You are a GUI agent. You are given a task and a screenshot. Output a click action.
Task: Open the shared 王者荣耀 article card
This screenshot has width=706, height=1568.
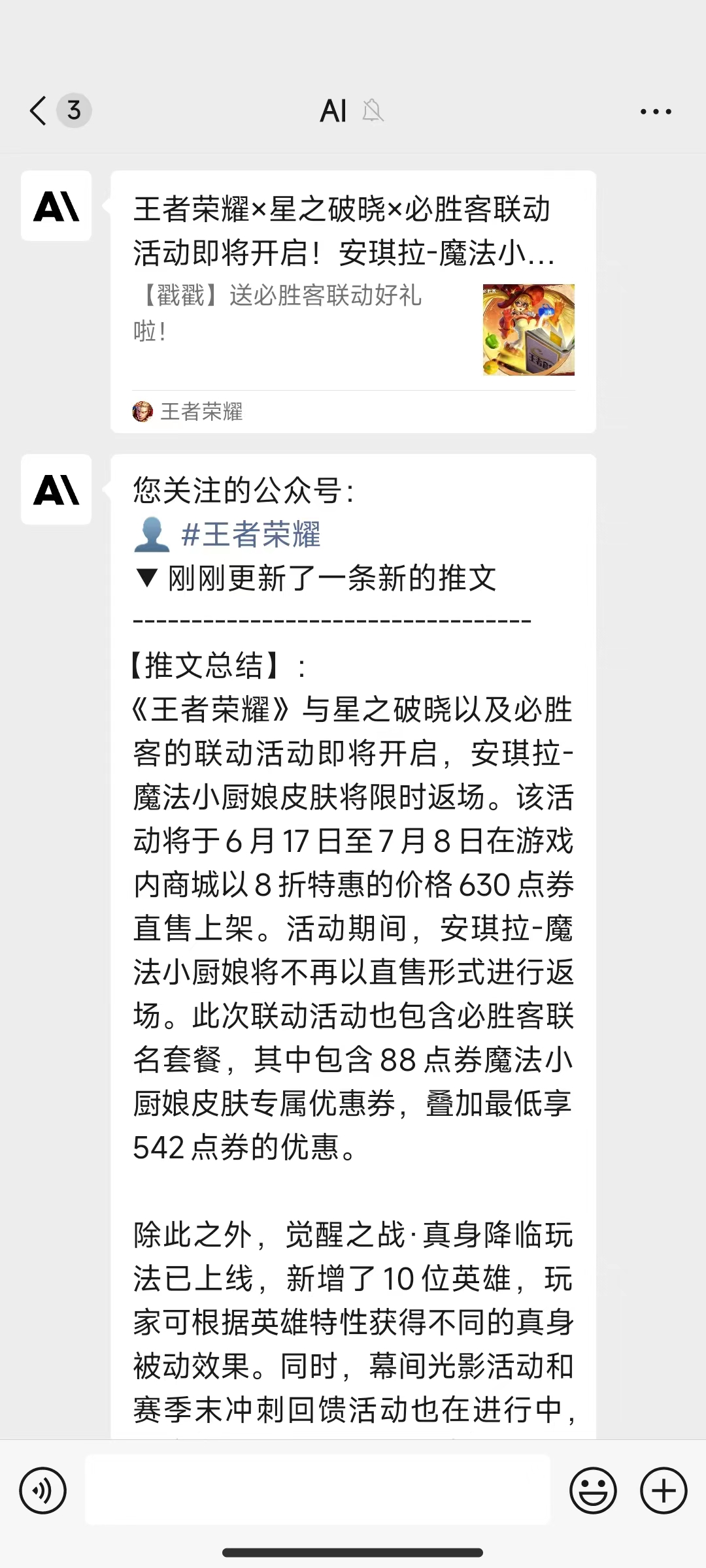(353, 301)
